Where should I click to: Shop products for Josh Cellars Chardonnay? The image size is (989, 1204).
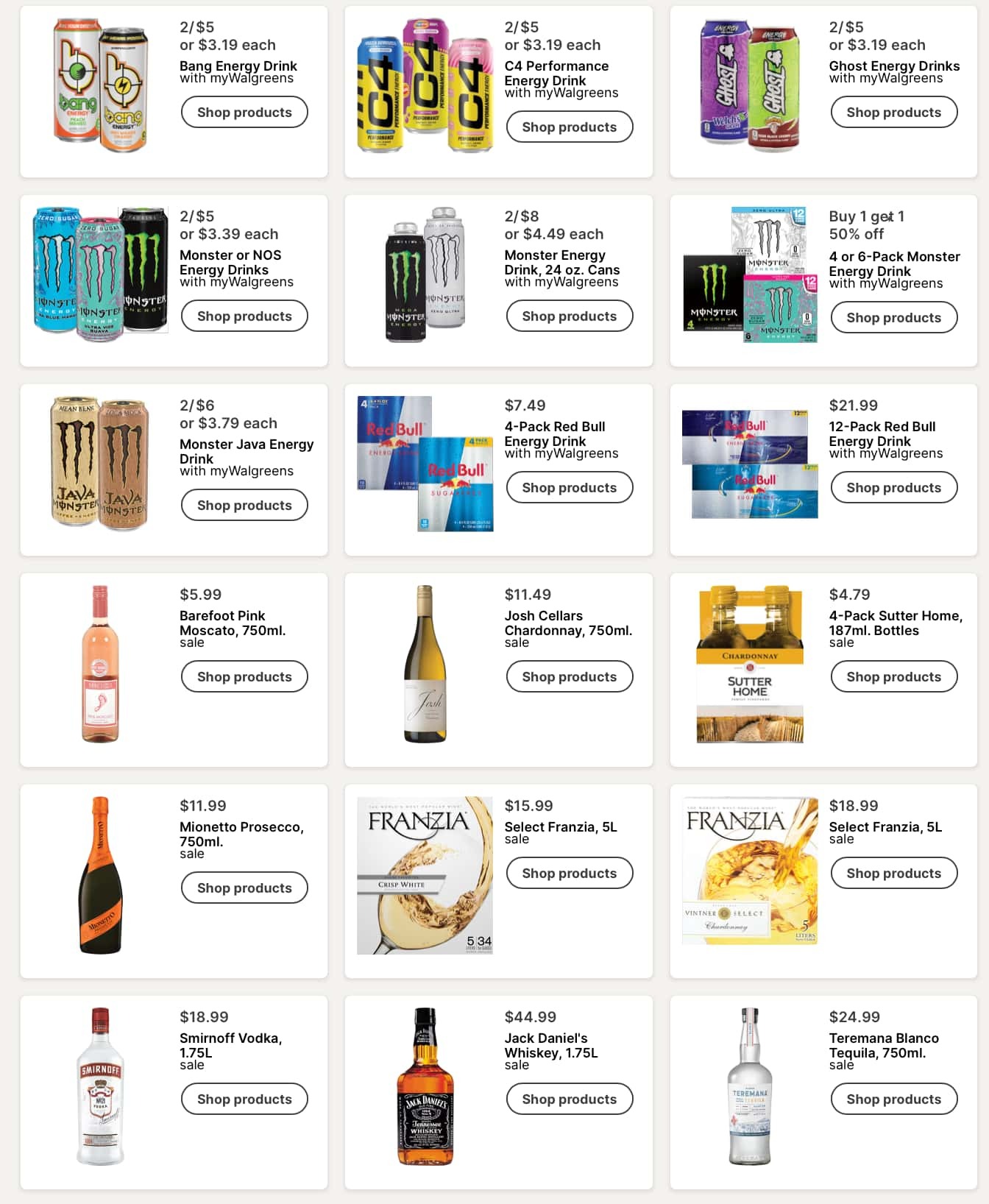pos(569,677)
